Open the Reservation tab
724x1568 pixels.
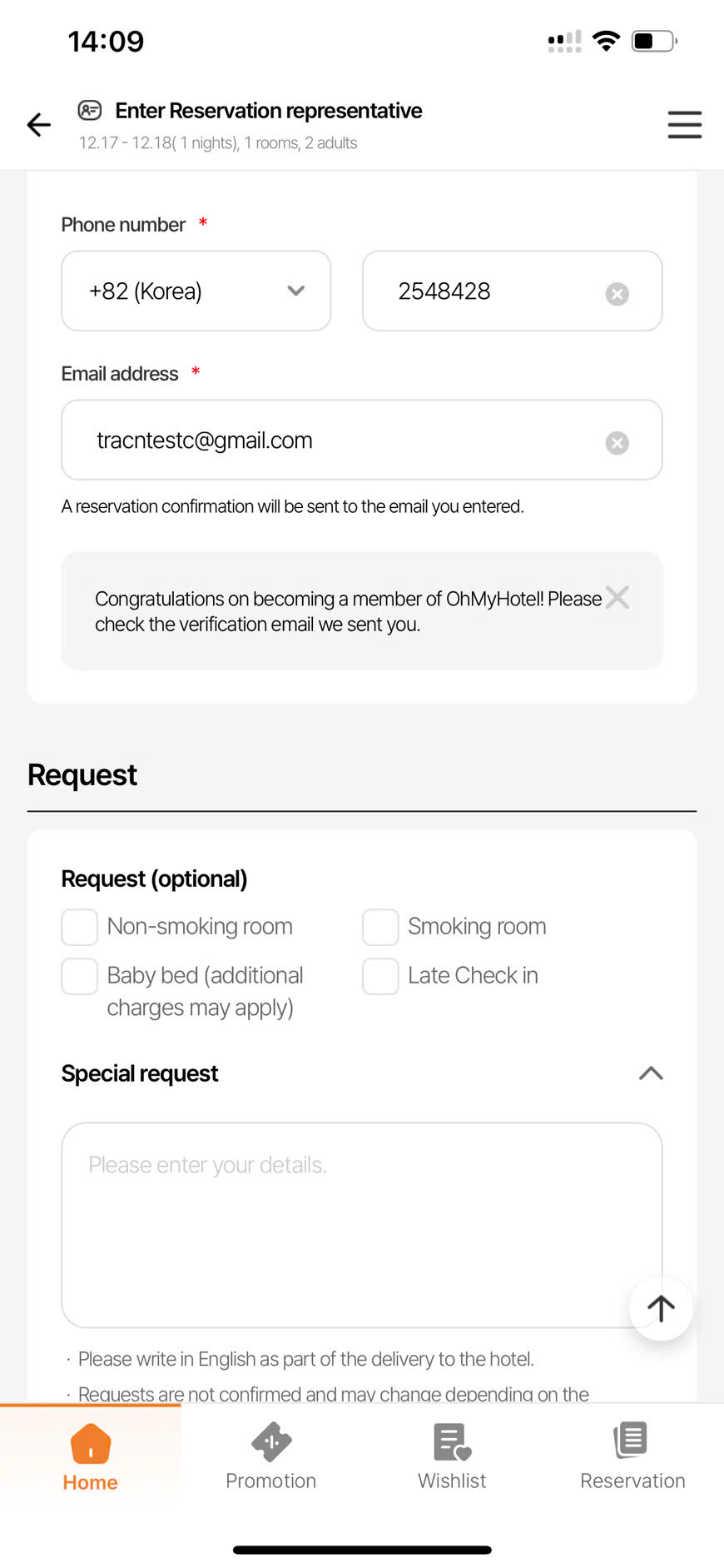(x=632, y=1457)
